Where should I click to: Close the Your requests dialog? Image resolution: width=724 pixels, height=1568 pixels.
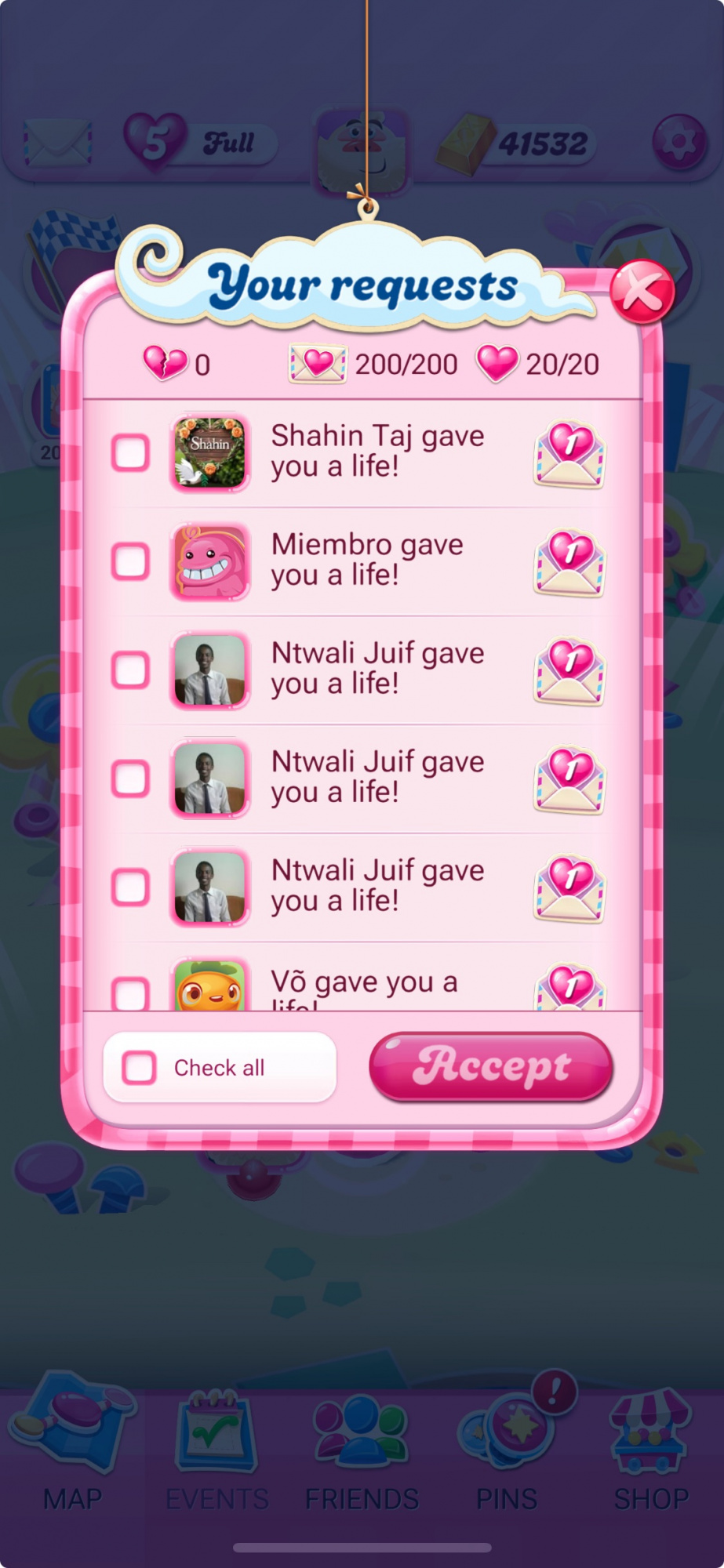[642, 292]
